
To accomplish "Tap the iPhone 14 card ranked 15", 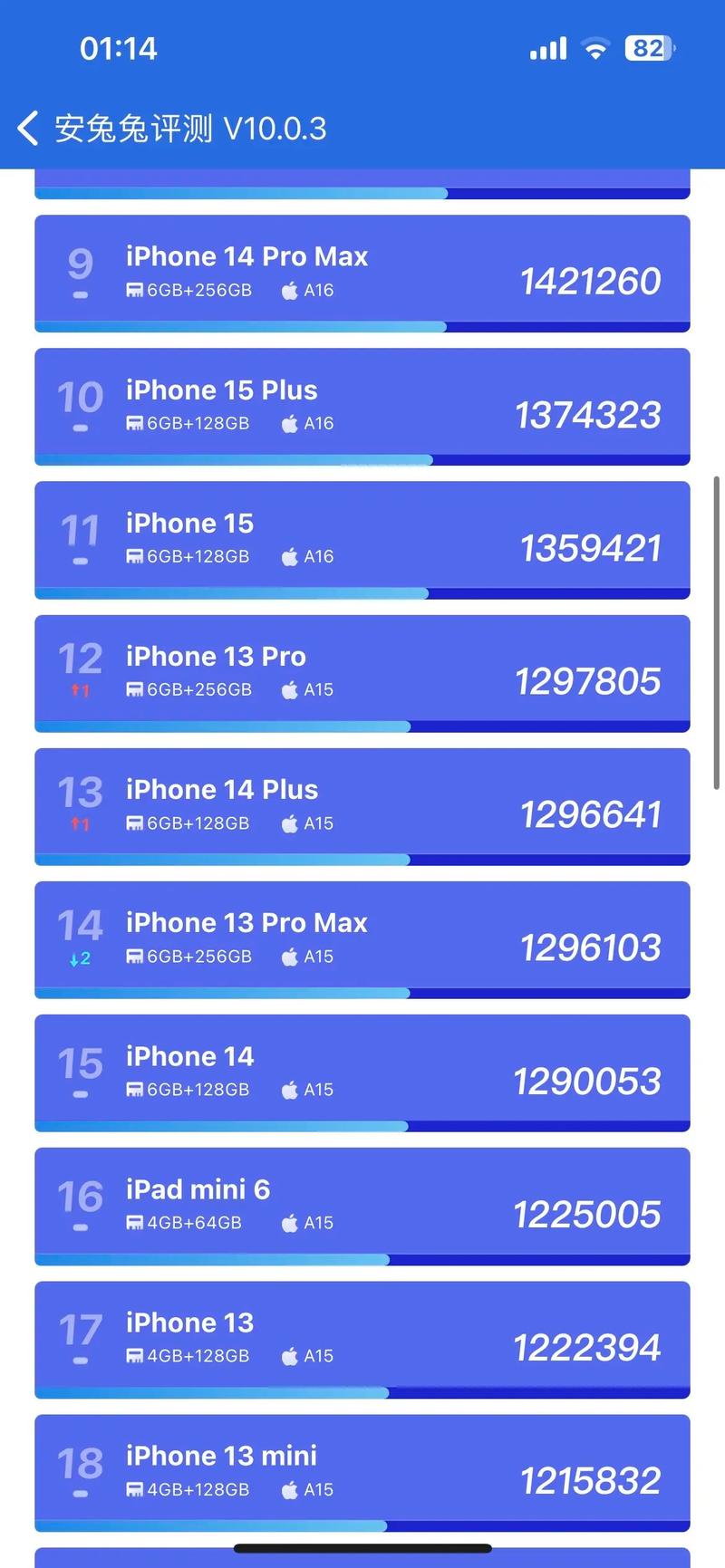I will click(362, 1070).
